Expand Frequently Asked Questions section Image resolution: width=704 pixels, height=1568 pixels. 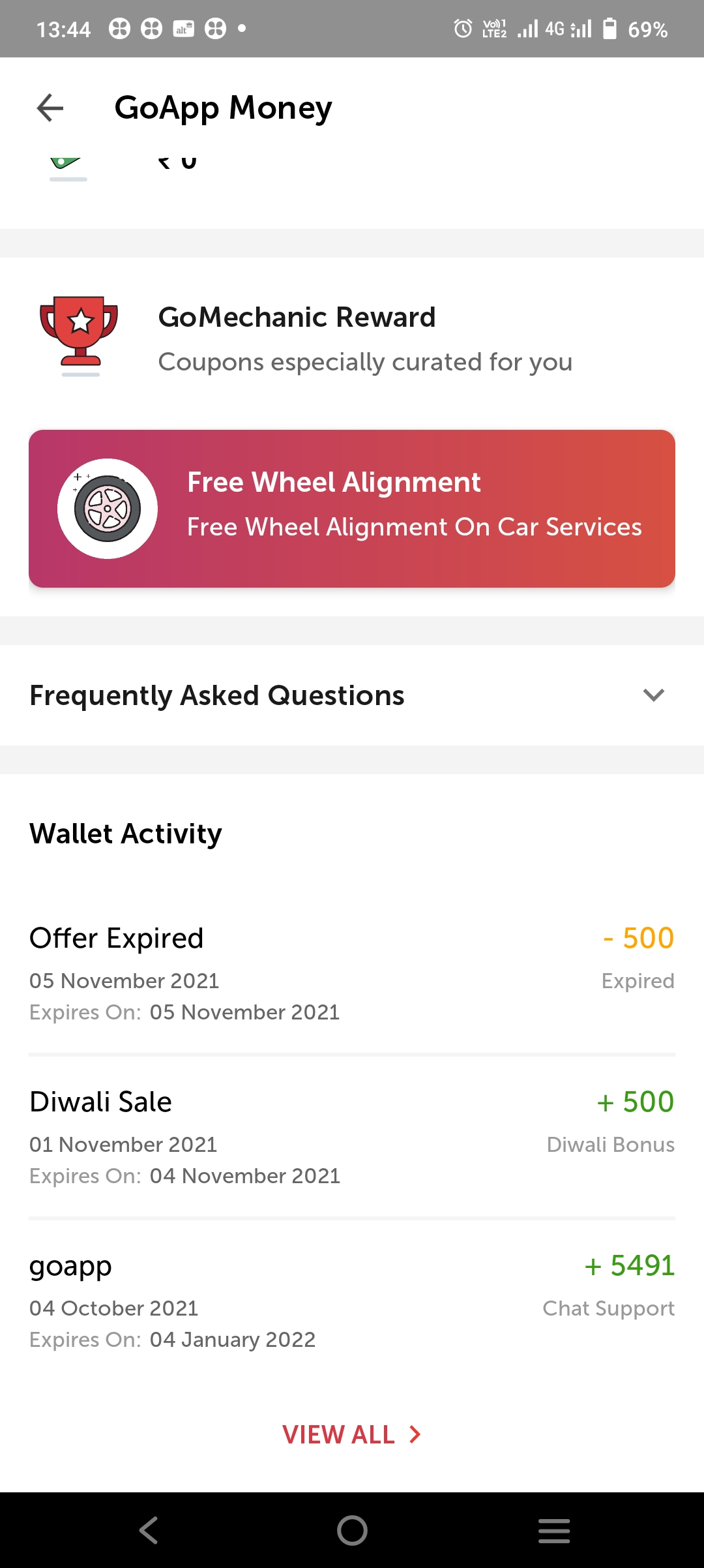[653, 695]
